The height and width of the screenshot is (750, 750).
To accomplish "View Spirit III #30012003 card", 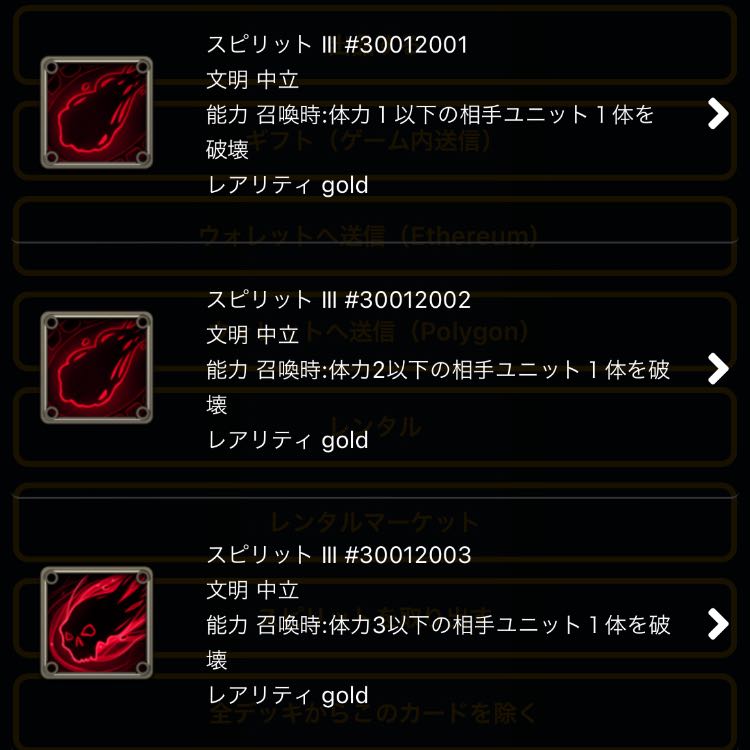I will pyautogui.click(x=717, y=624).
